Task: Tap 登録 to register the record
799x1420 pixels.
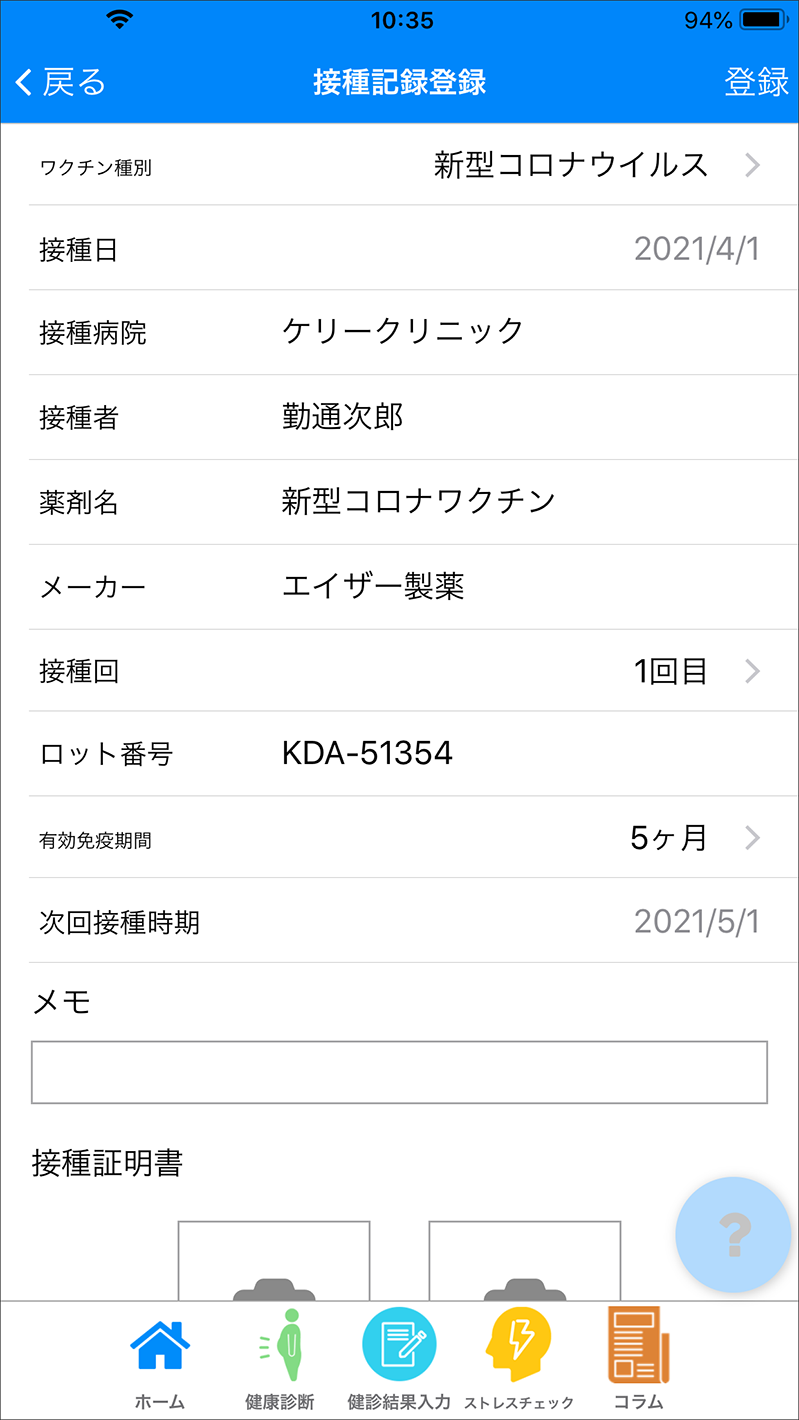Action: point(757,82)
